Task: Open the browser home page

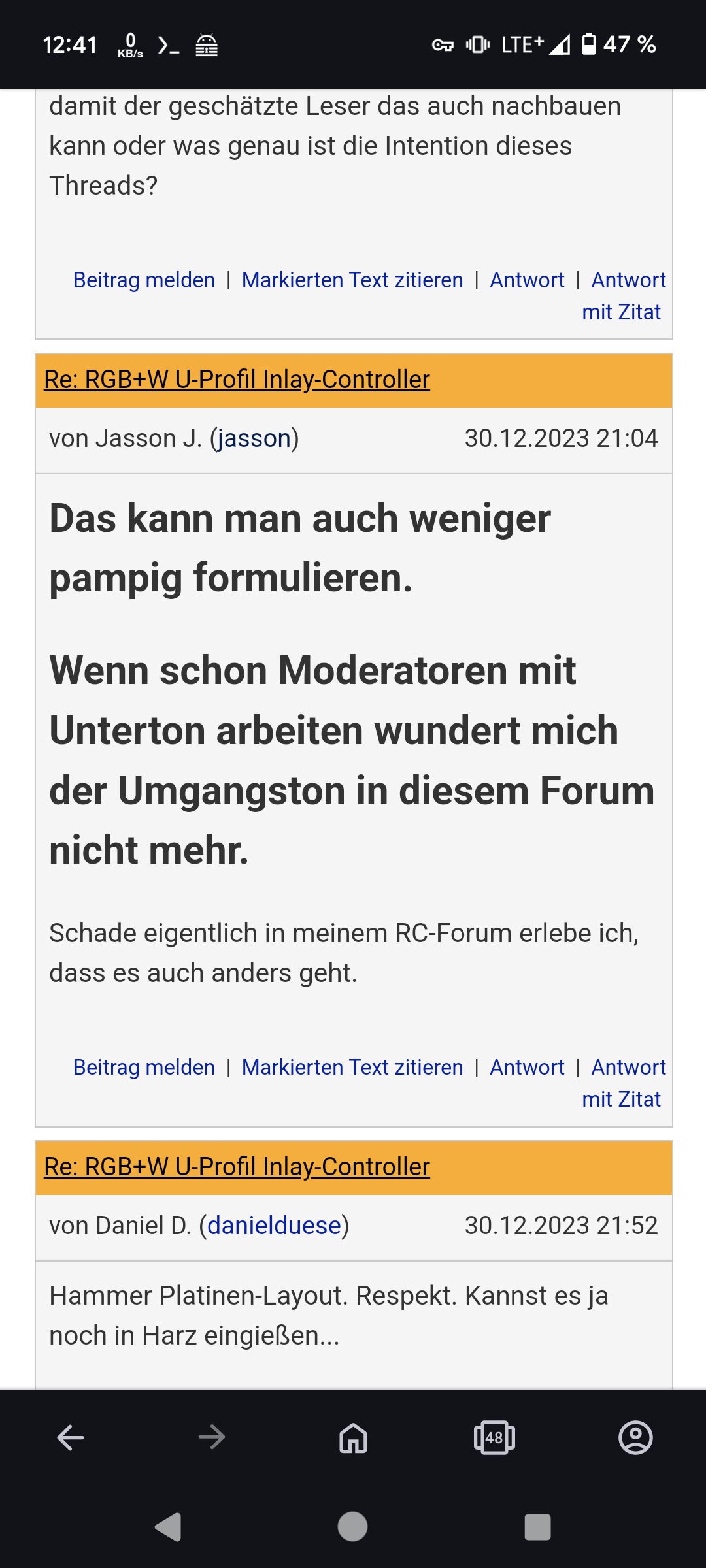Action: click(353, 1437)
